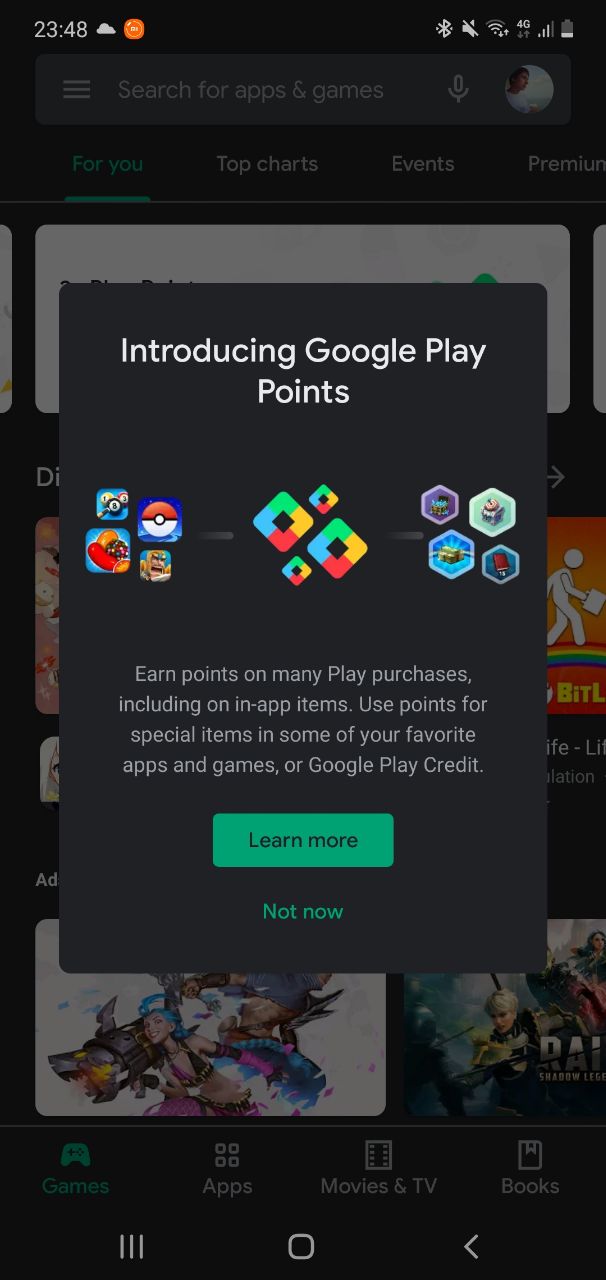This screenshot has width=606, height=1280.
Task: Open the account profile picture
Action: [x=529, y=90]
